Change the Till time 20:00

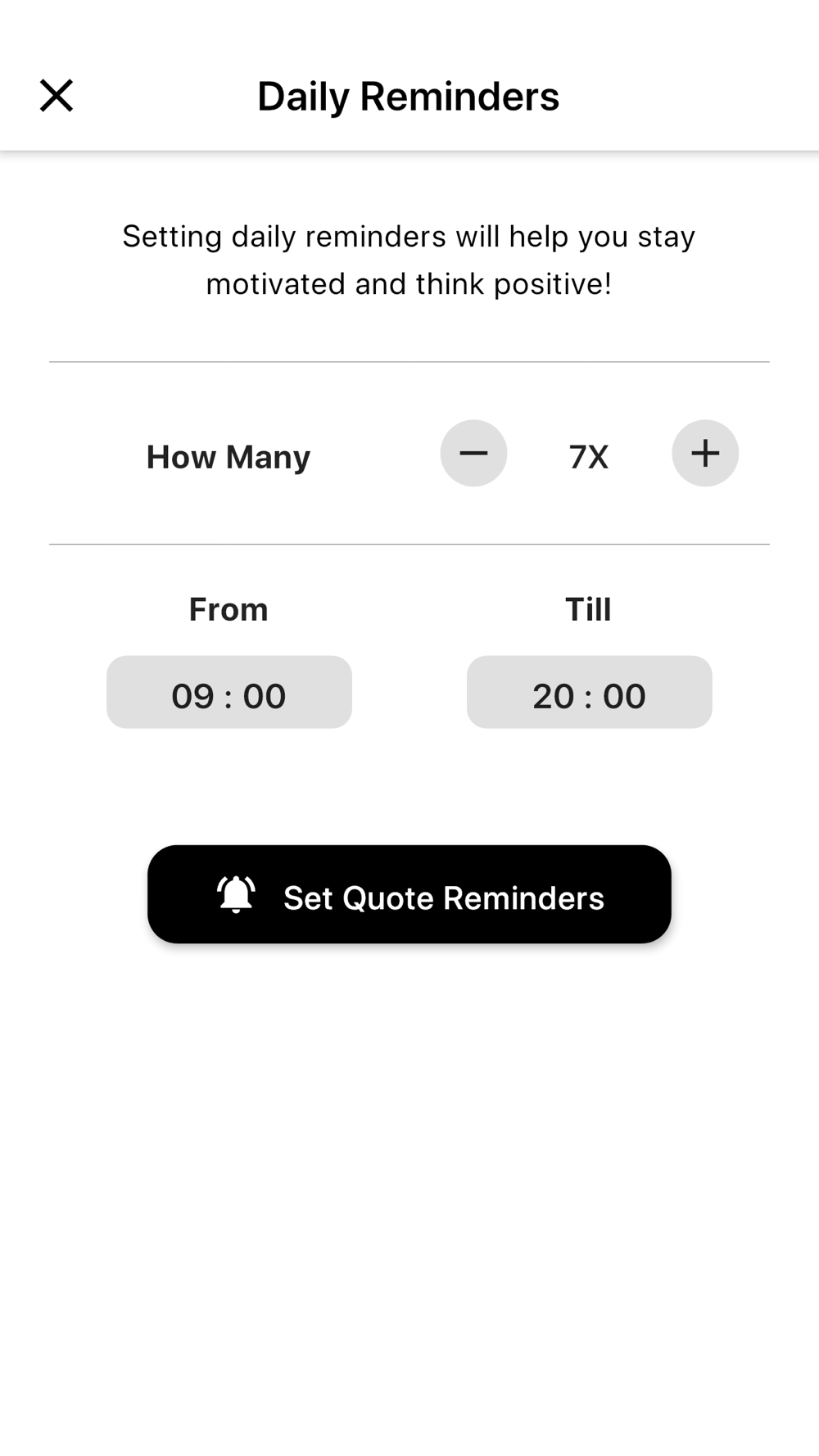point(590,692)
